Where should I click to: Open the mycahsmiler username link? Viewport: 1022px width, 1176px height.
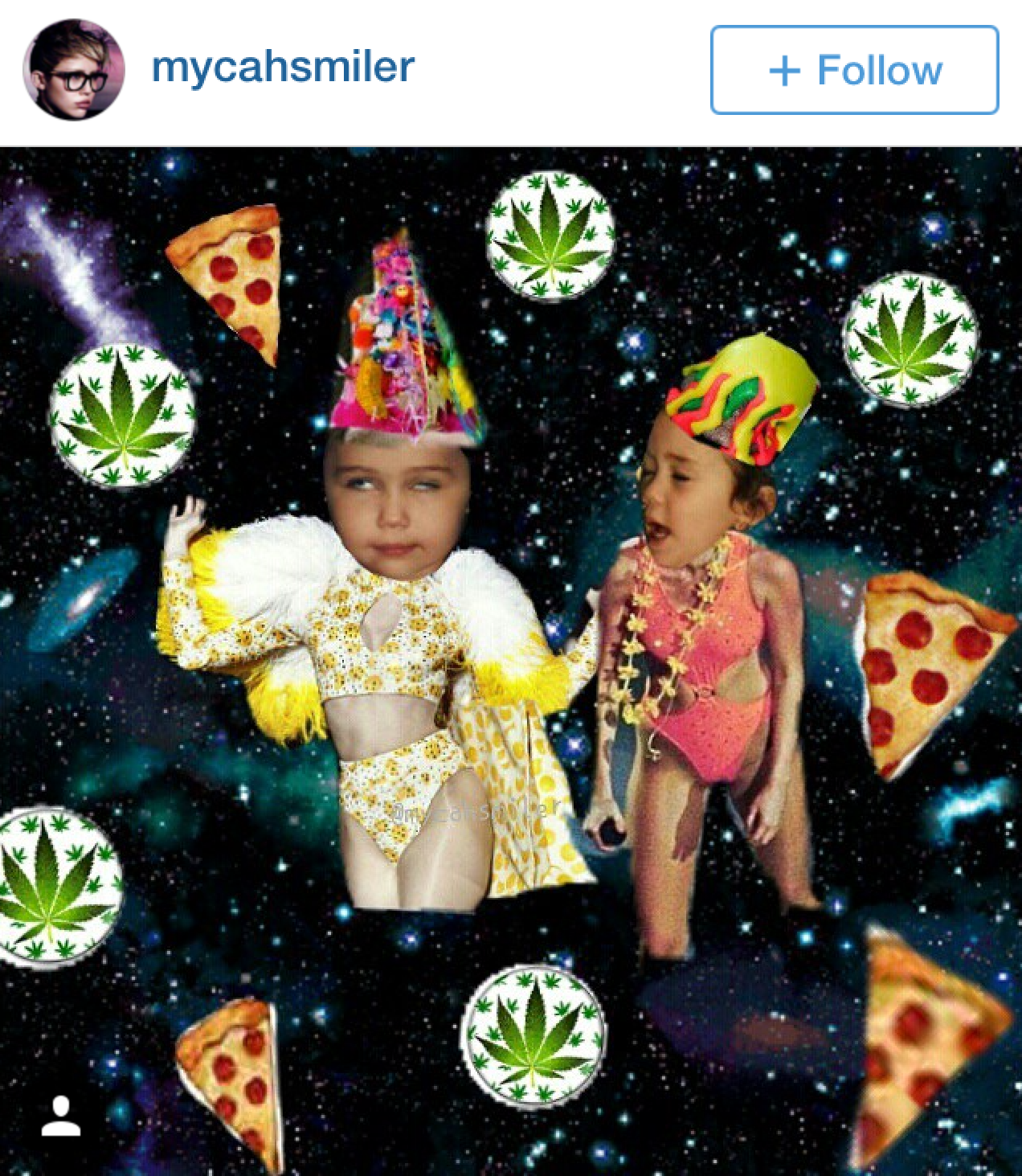tap(283, 67)
